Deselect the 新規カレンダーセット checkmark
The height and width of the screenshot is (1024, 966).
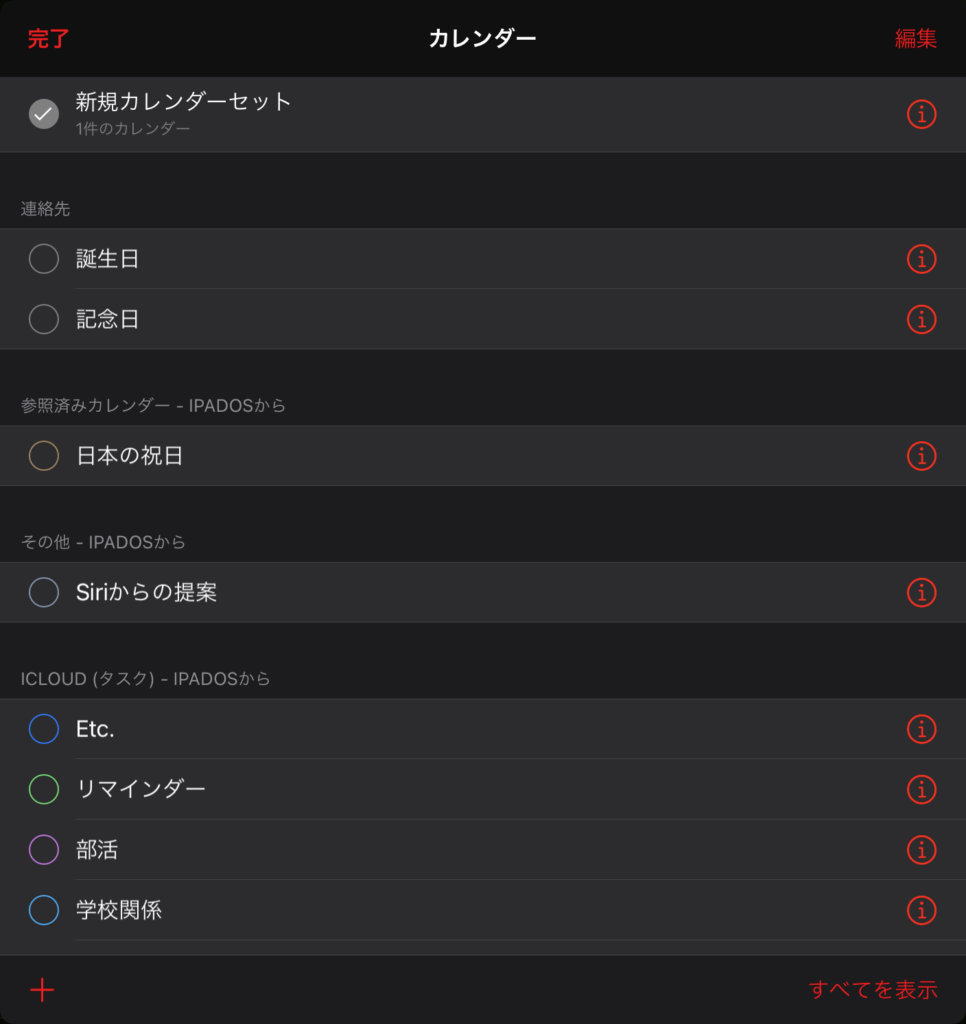pyautogui.click(x=42, y=113)
